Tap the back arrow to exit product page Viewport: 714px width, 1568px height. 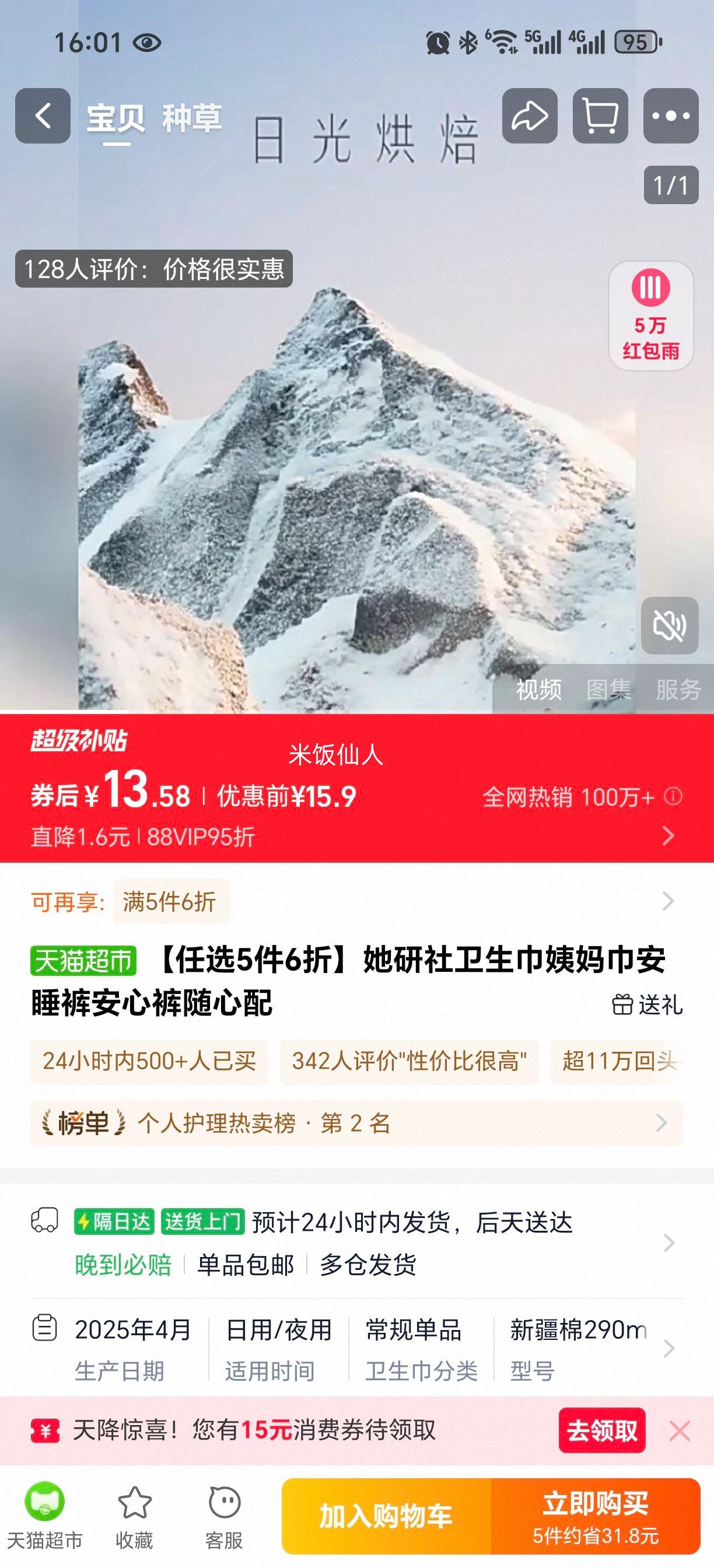tap(41, 117)
